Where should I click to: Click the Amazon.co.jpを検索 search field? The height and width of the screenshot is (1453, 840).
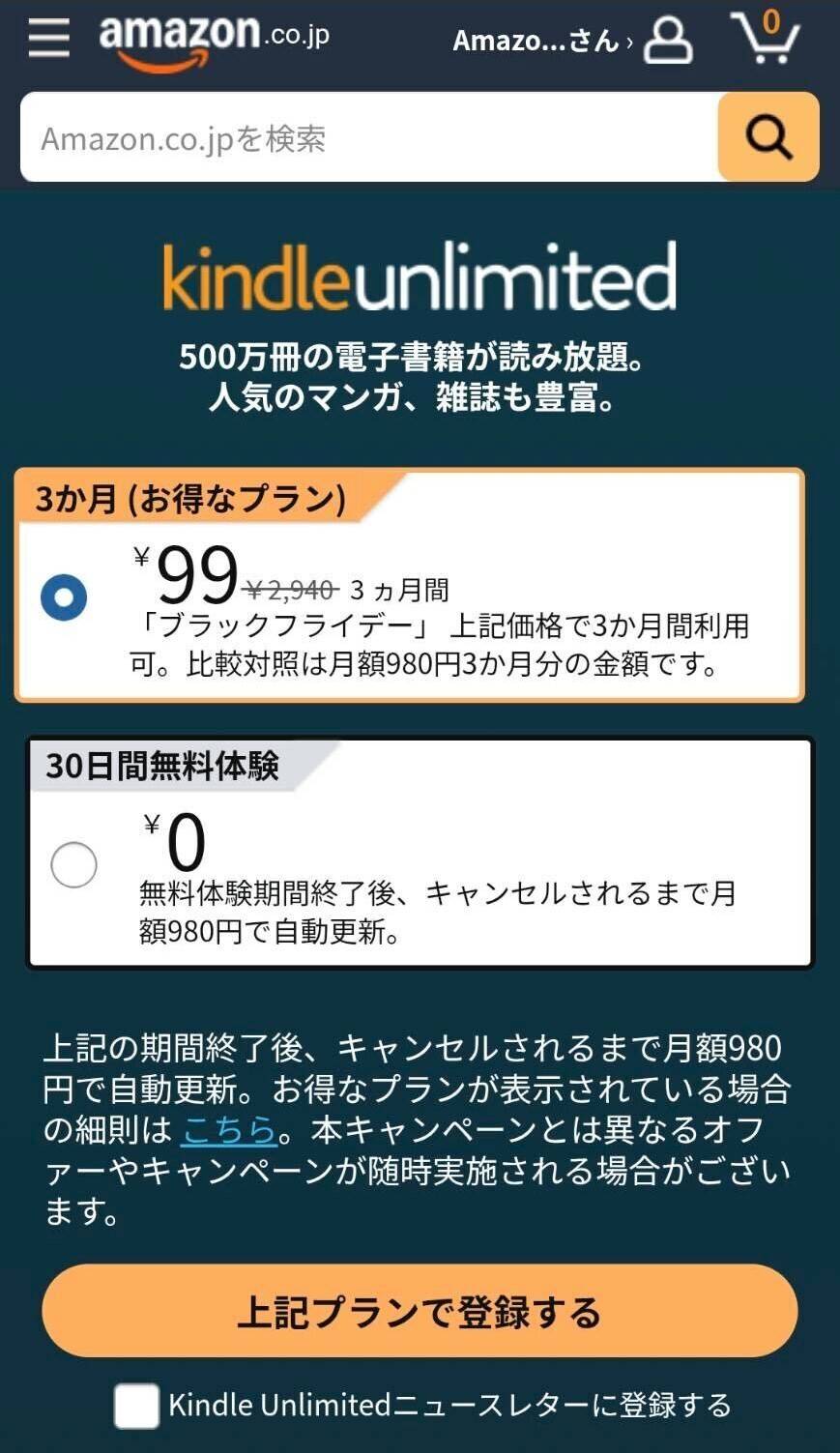(367, 137)
